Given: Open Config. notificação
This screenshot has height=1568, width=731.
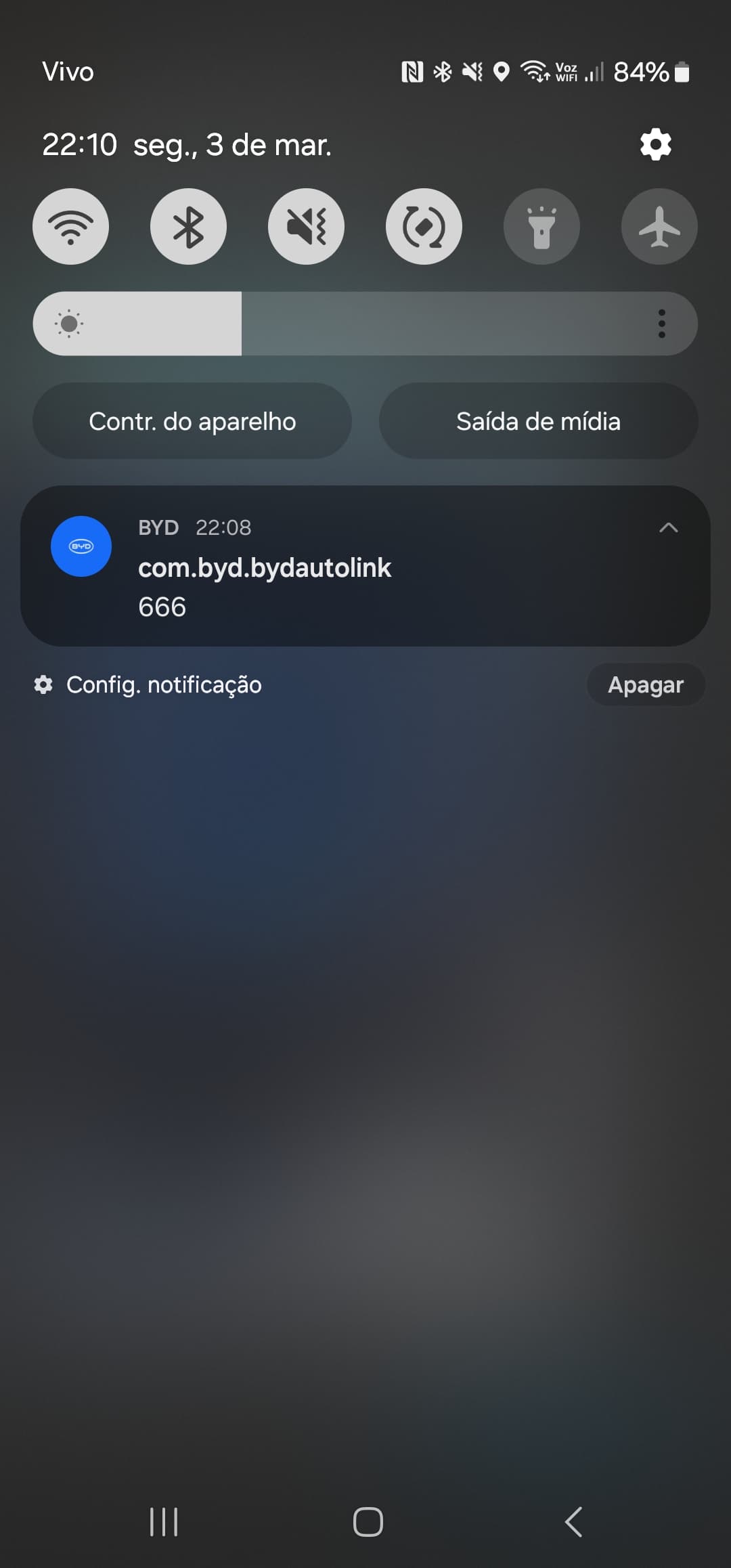Looking at the screenshot, I should click(148, 684).
